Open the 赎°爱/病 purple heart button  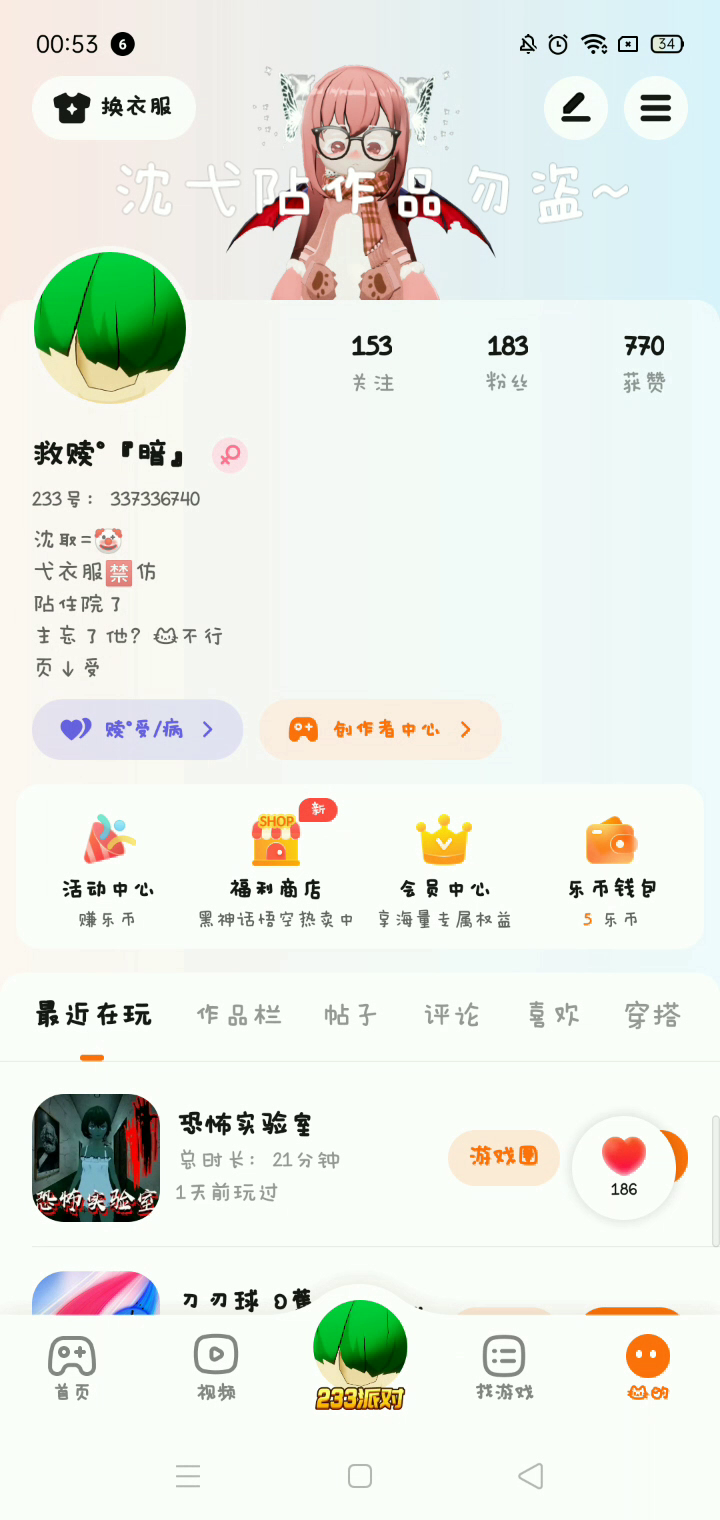click(137, 729)
